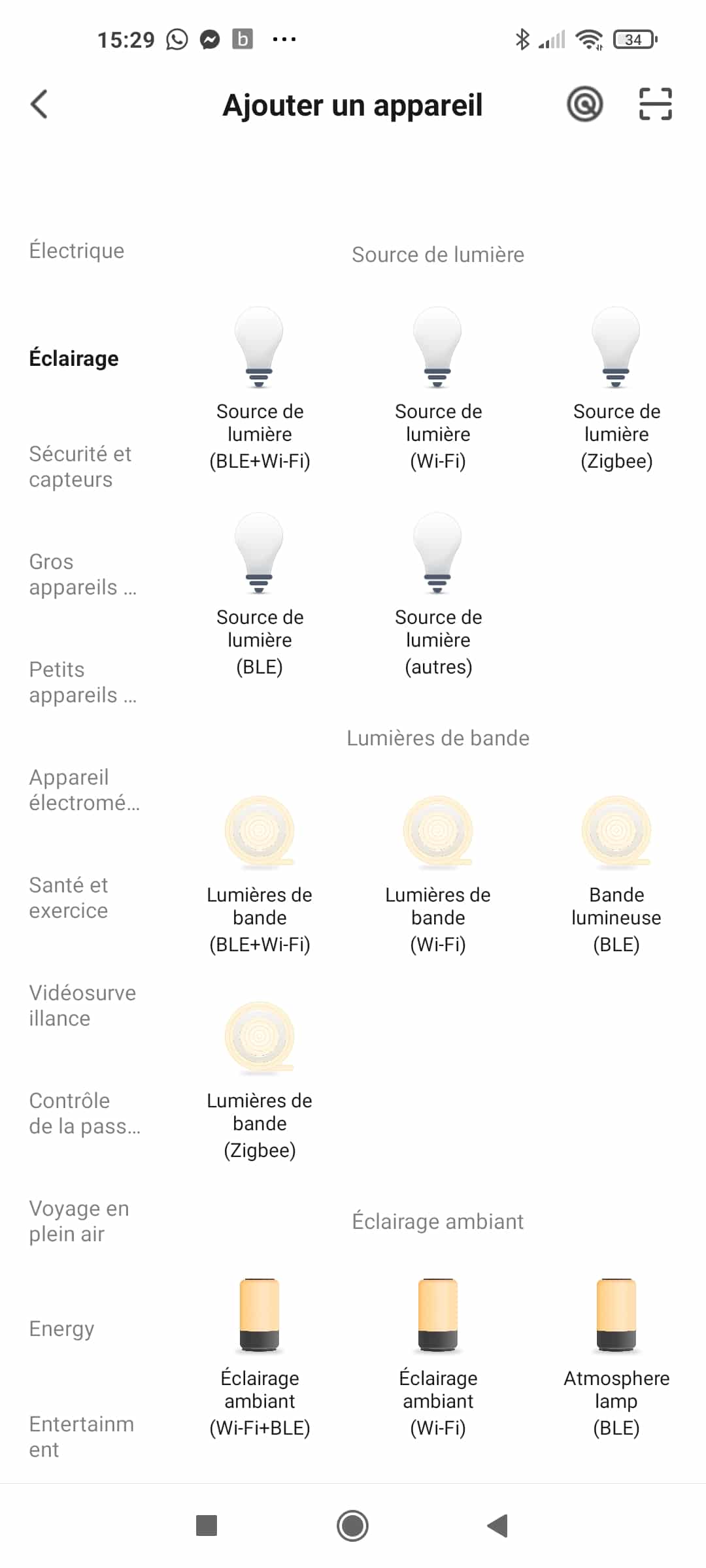This screenshot has height=1568, width=706.
Task: Add Lumières de bande (Zigbee)
Action: (260, 1081)
